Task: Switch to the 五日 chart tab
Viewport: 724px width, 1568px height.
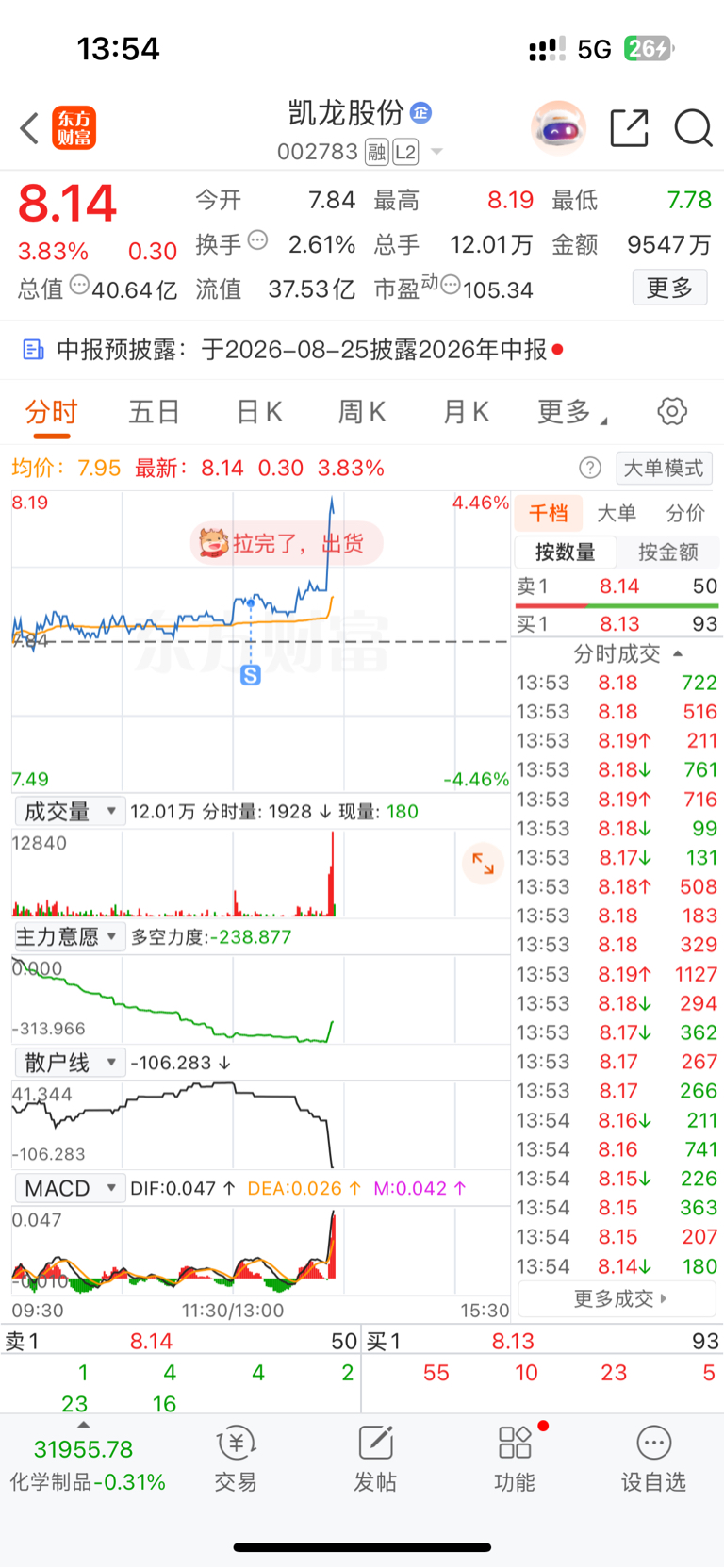Action: [154, 412]
